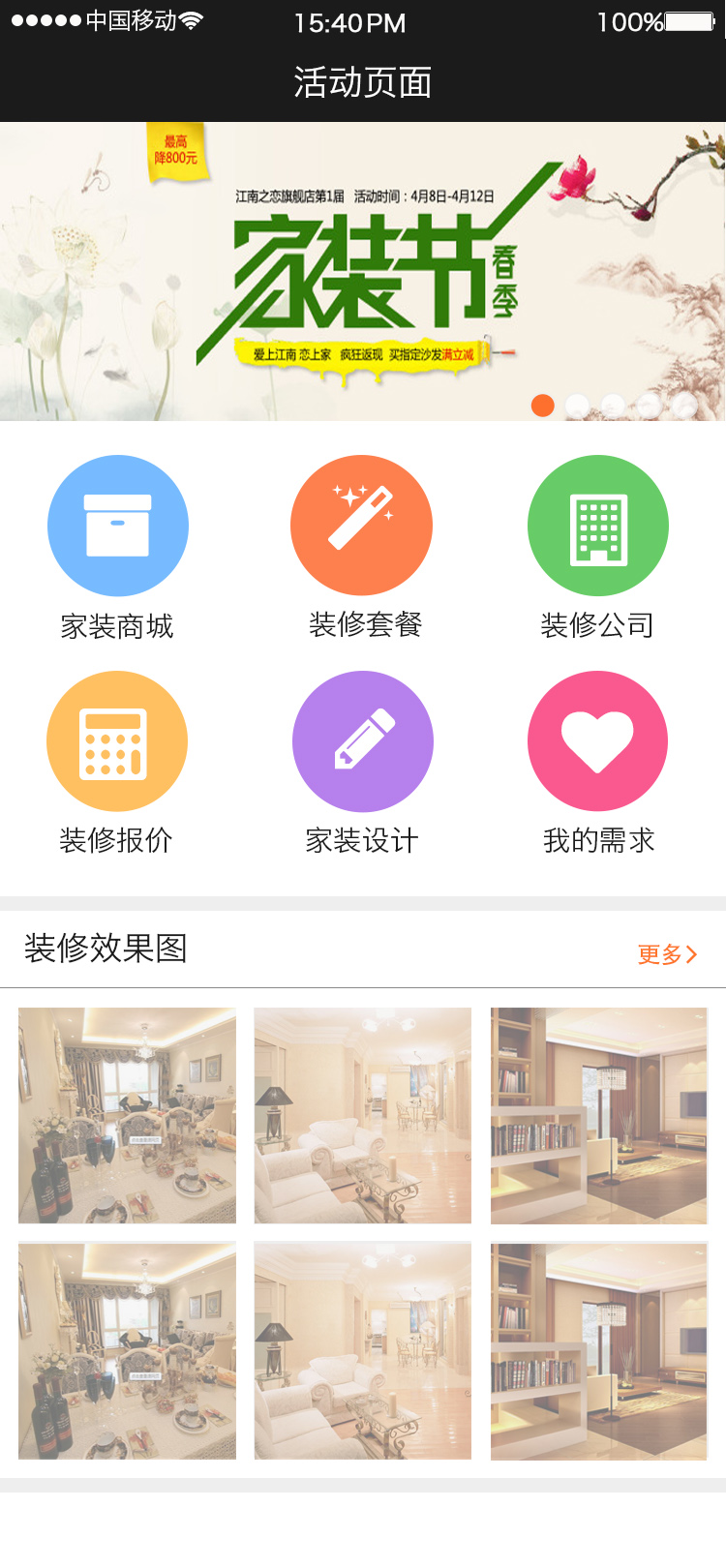Open the second-row bookshelf room photo
The width and height of the screenshot is (726, 1568).
598,1351
